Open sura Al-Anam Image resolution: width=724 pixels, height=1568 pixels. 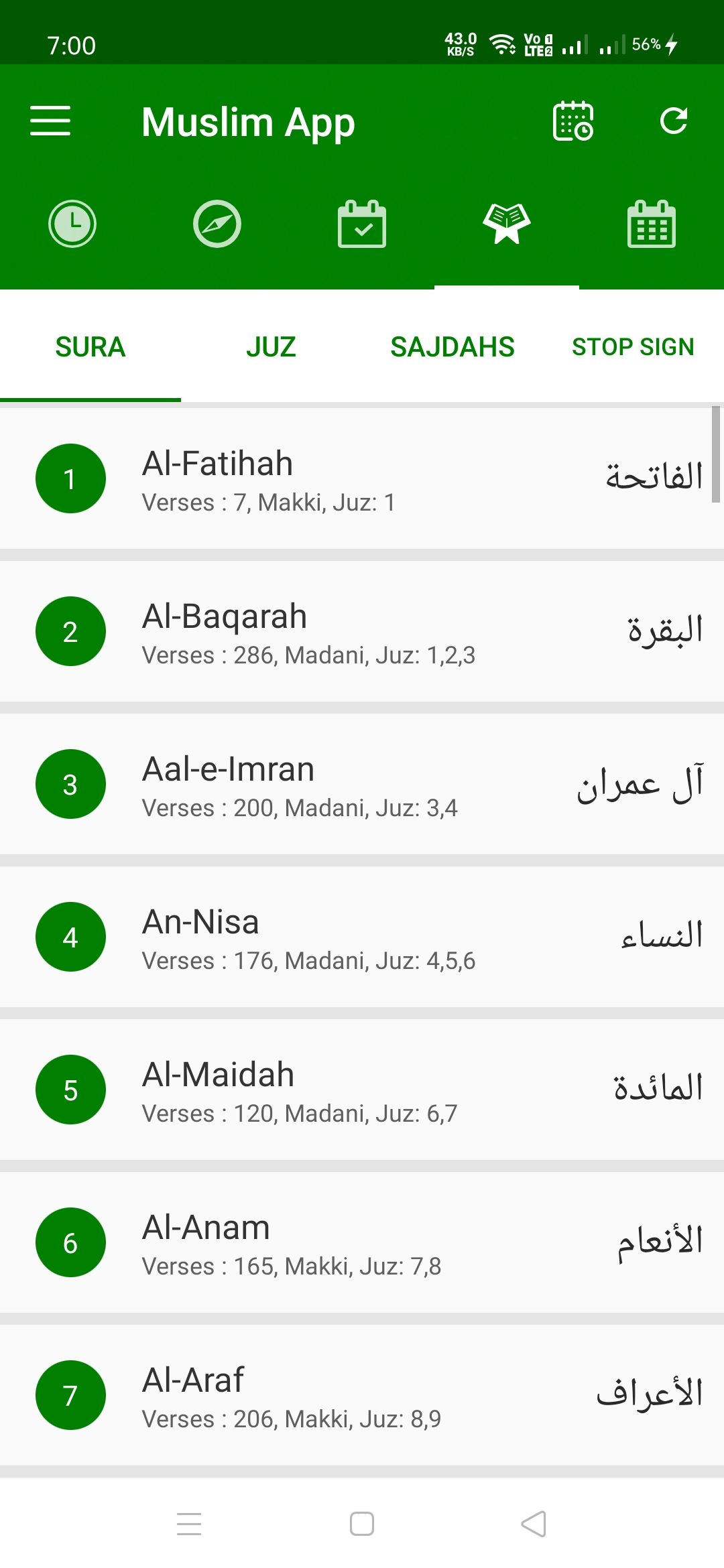click(362, 1243)
